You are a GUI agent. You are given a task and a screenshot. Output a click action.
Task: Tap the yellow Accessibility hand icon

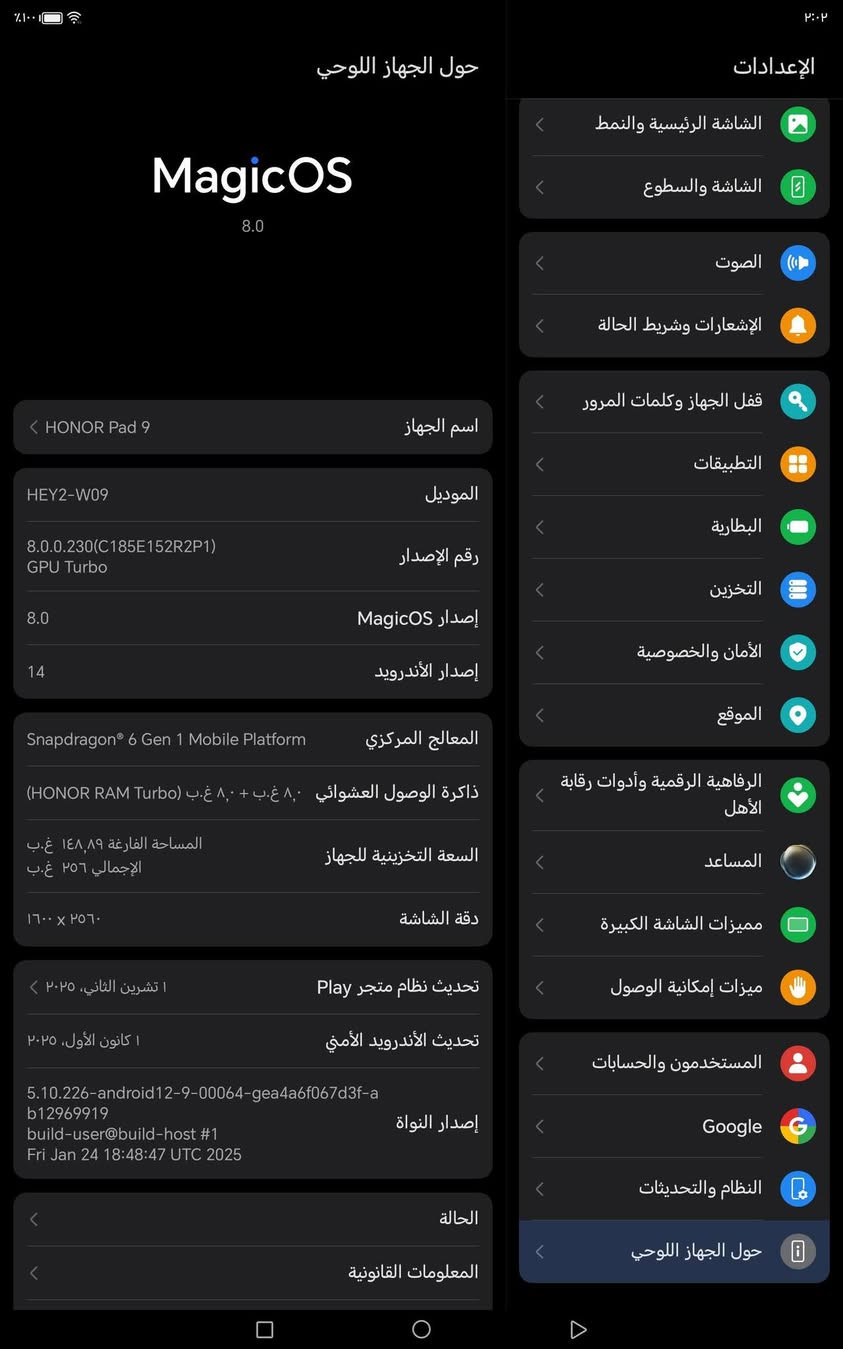(797, 987)
